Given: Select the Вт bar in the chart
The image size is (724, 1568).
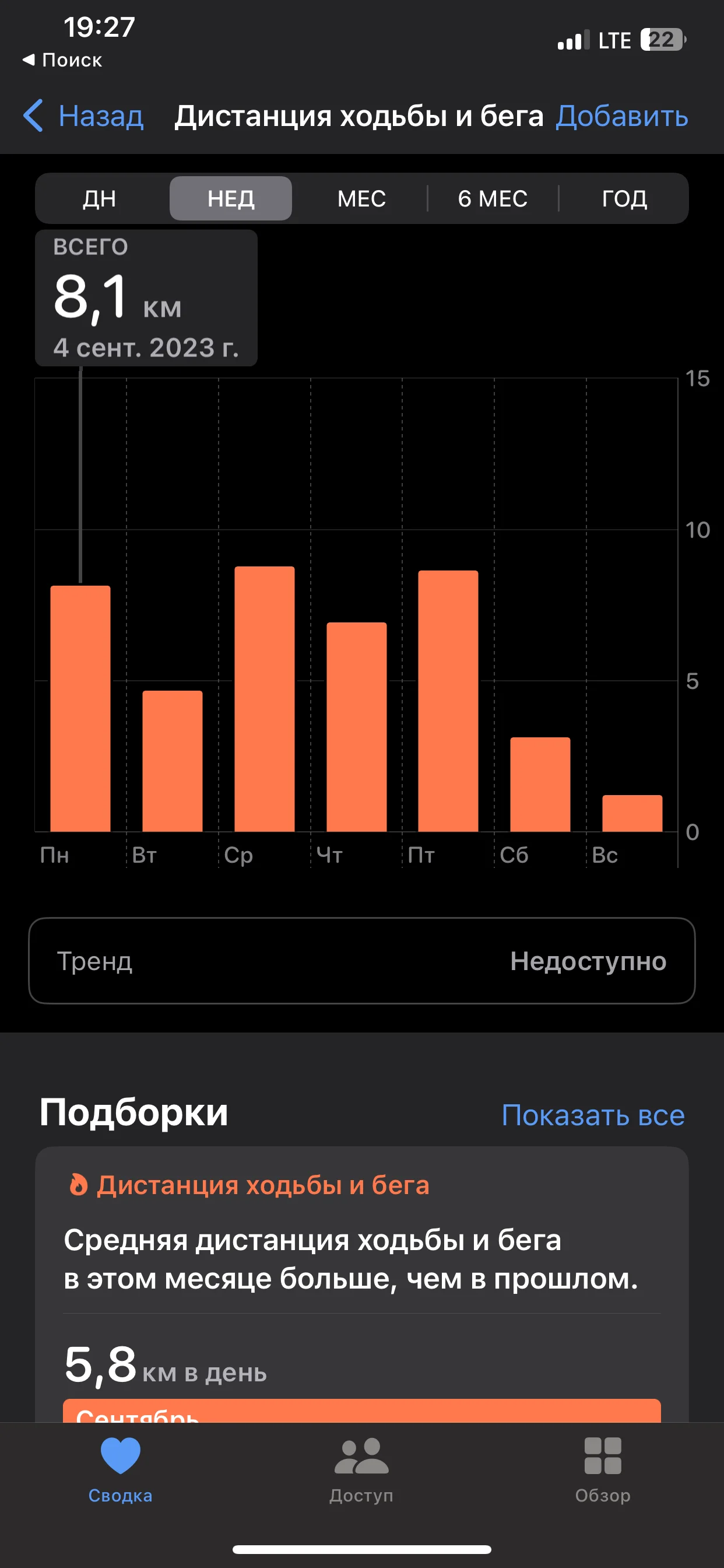Looking at the screenshot, I should point(173,761).
